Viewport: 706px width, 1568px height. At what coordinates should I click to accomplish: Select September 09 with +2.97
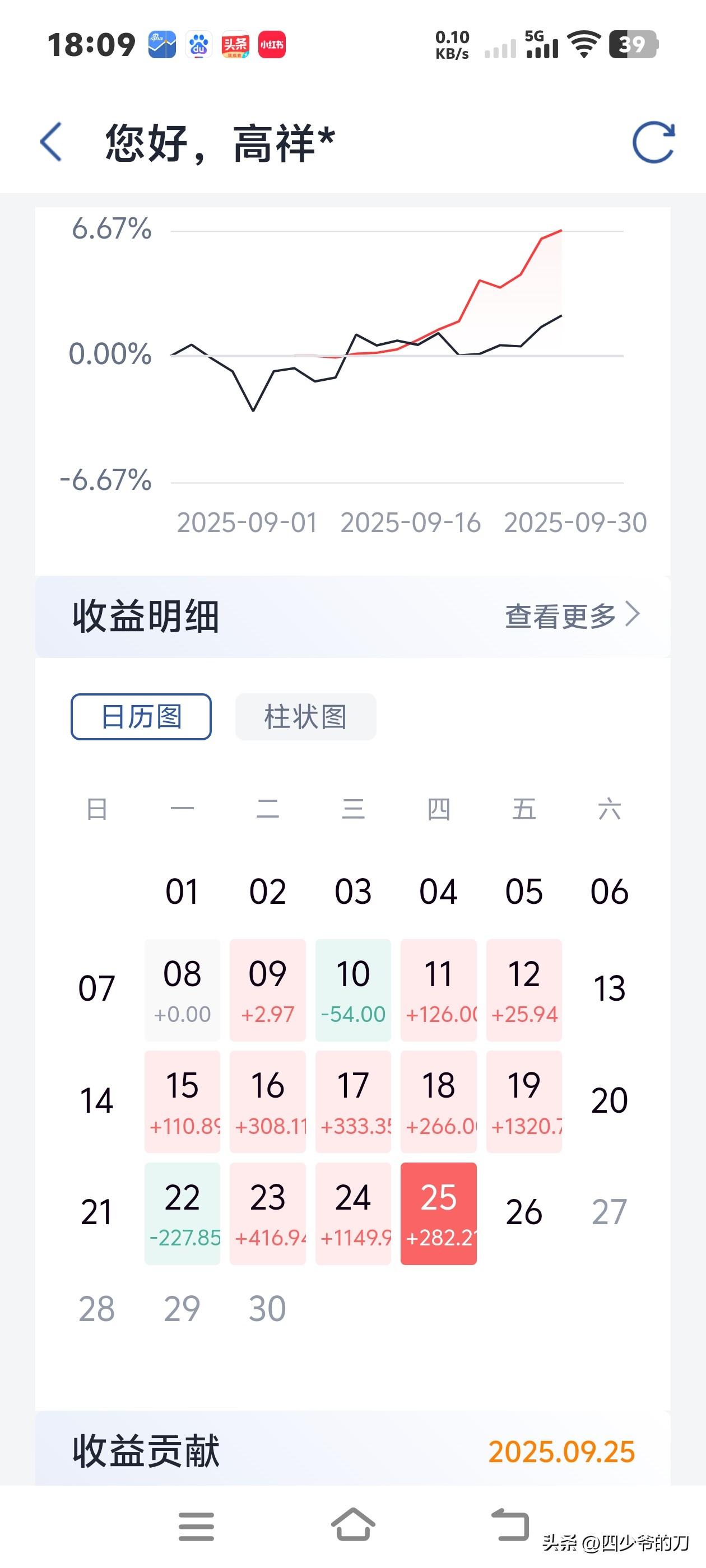[x=267, y=990]
